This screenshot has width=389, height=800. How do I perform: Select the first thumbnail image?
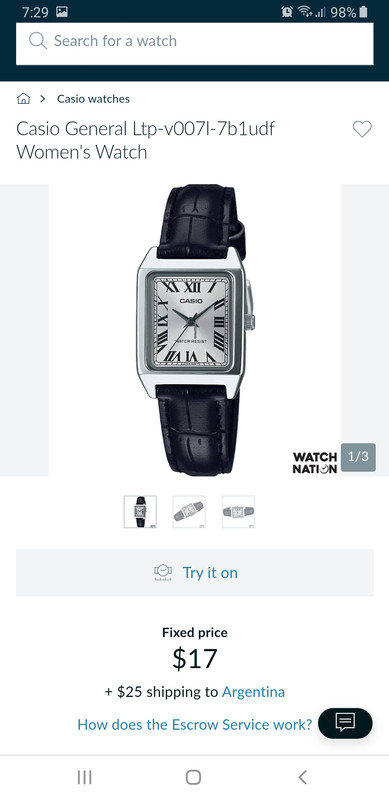[x=140, y=512]
